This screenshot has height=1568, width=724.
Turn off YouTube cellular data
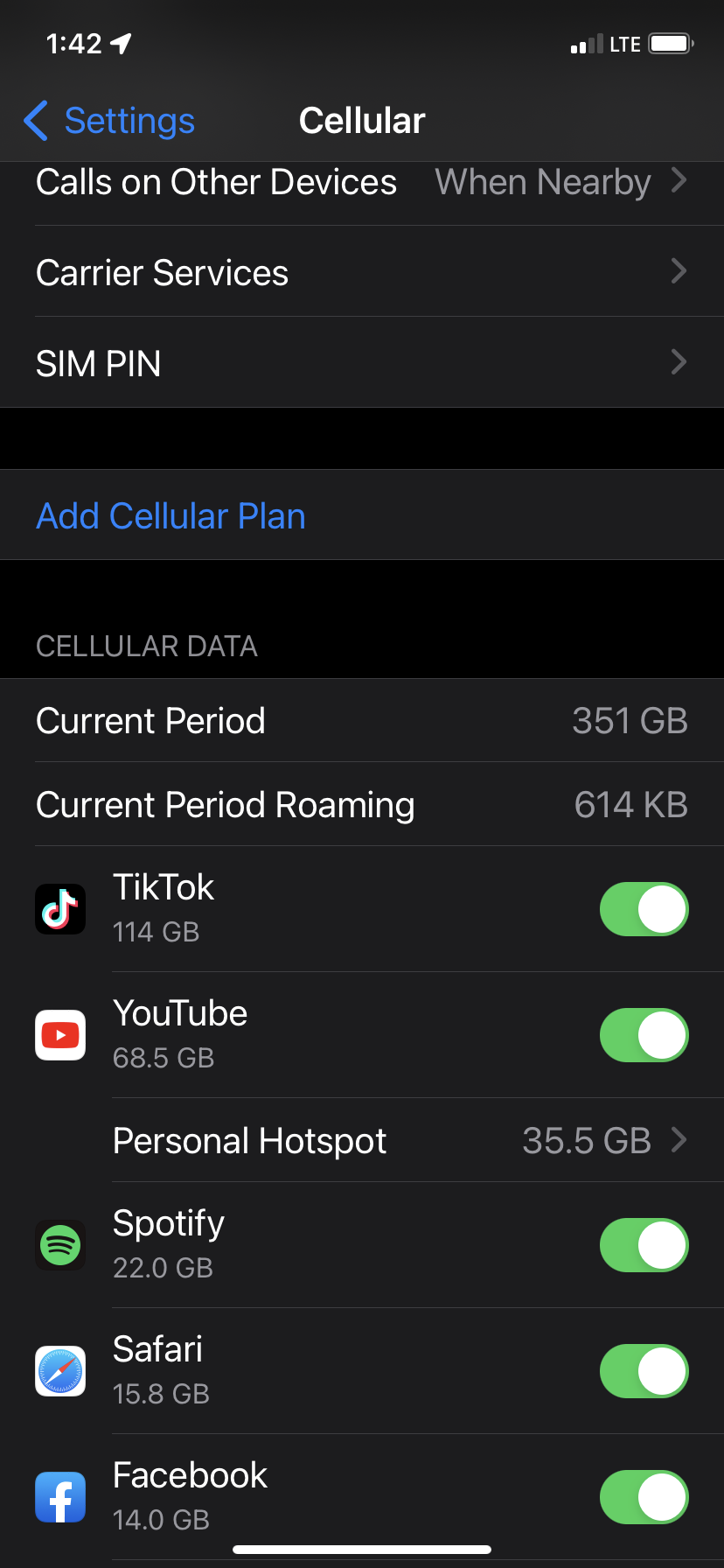[644, 1035]
